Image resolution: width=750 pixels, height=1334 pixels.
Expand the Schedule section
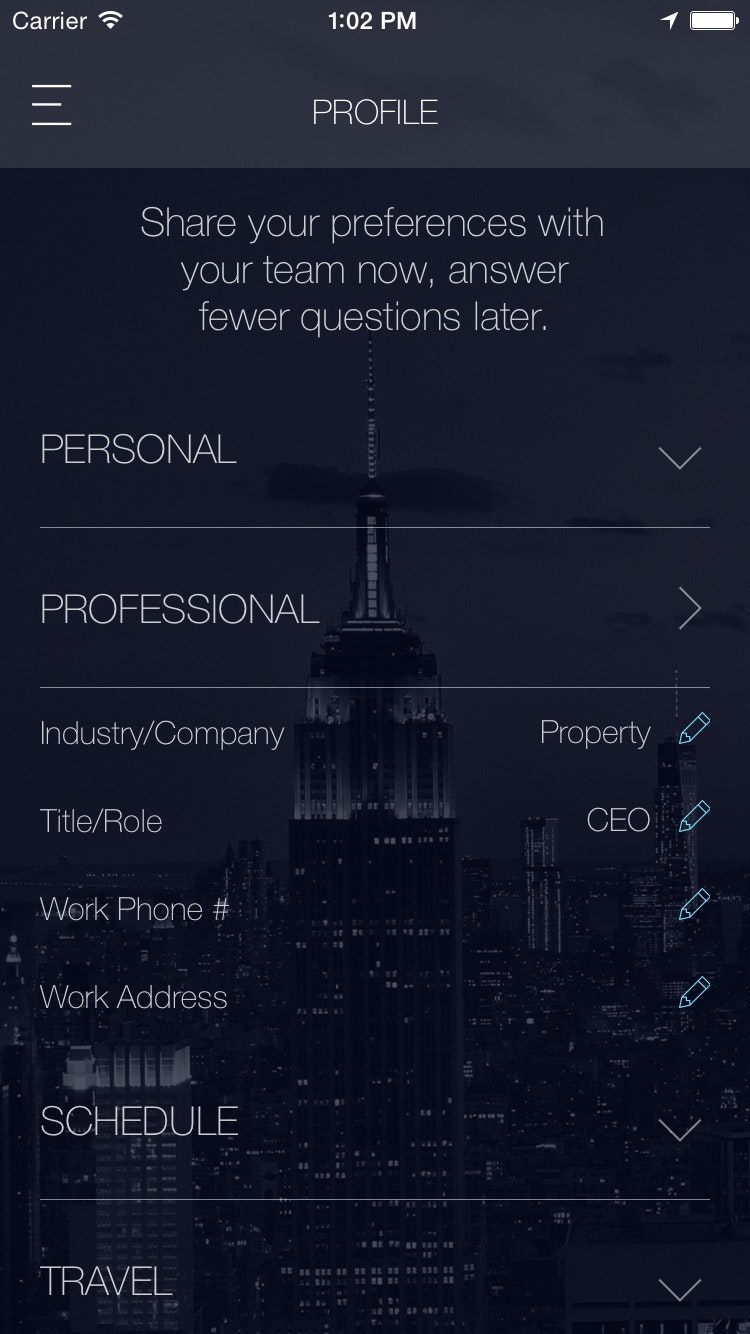[x=680, y=1129]
